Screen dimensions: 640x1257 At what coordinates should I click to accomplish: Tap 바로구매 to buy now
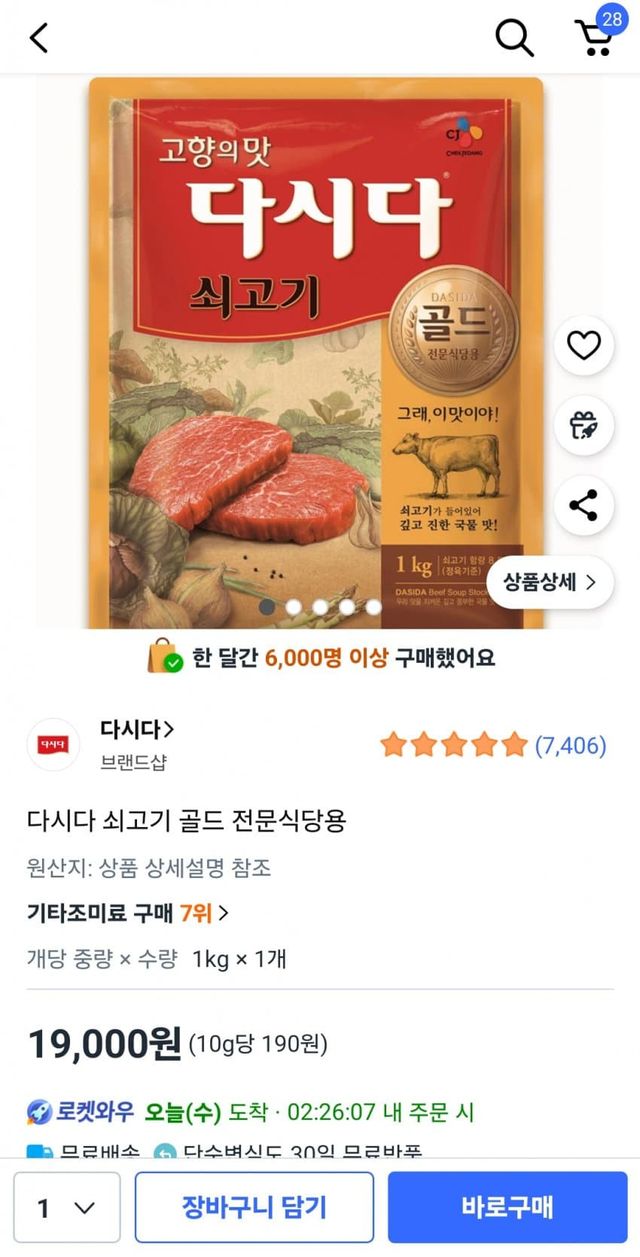[507, 1207]
